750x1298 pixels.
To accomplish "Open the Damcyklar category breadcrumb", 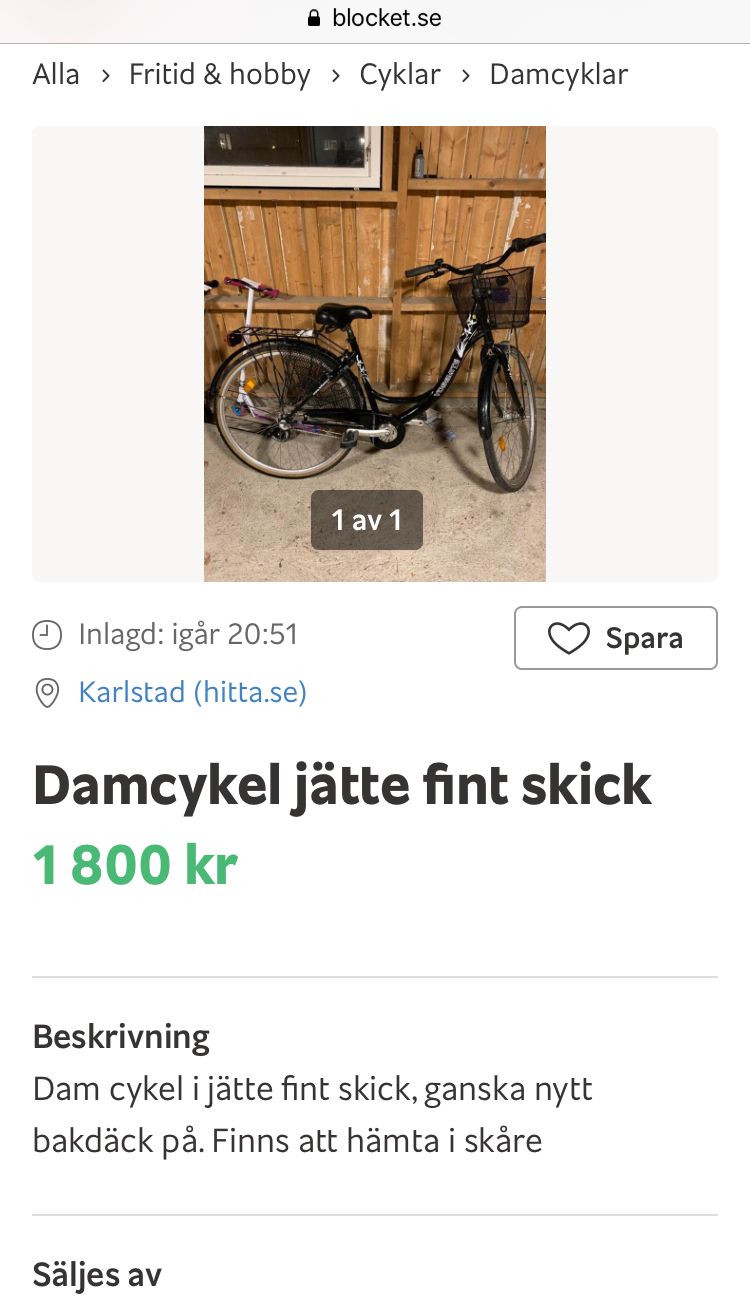I will coord(559,75).
